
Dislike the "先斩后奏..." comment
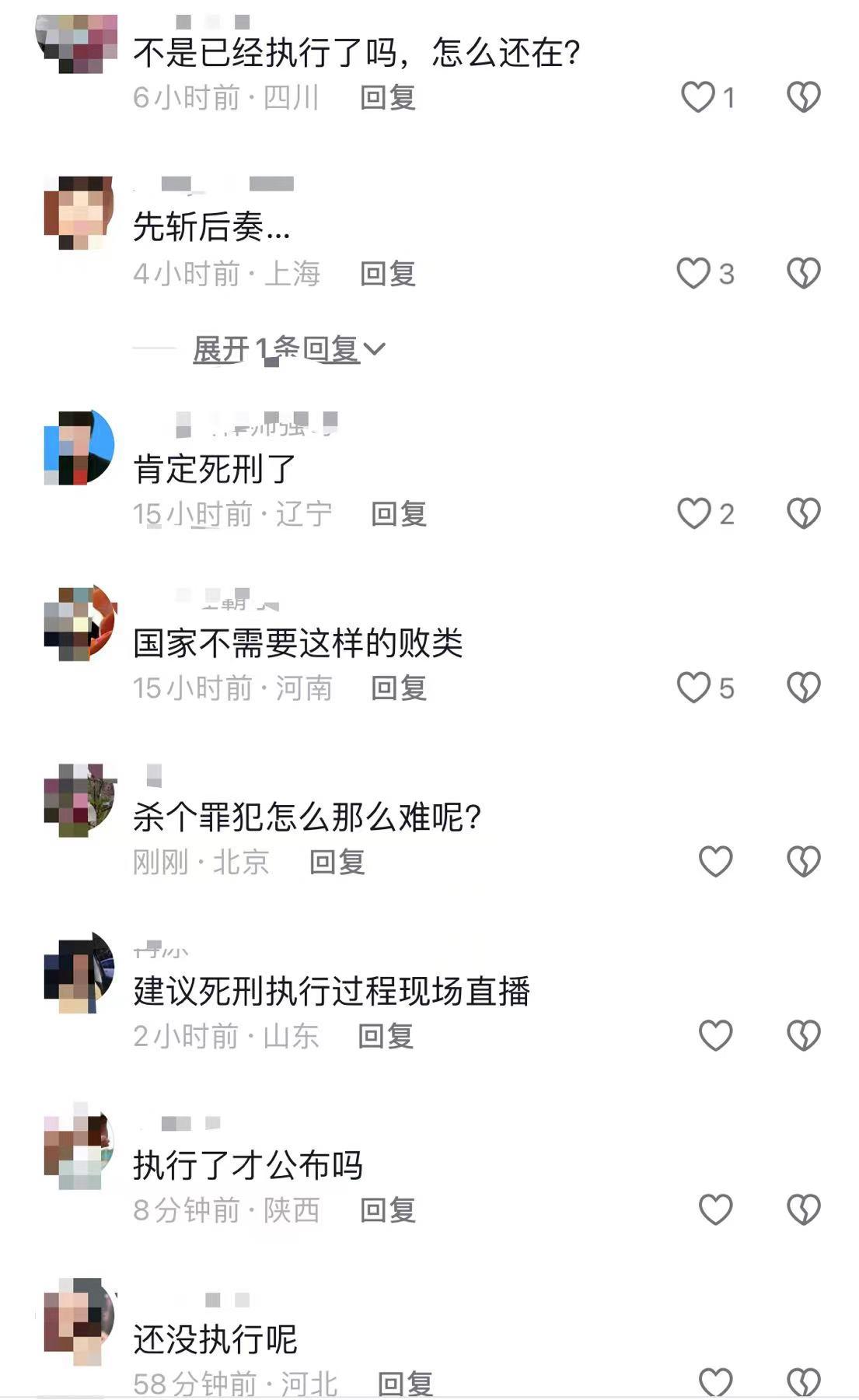coord(803,273)
